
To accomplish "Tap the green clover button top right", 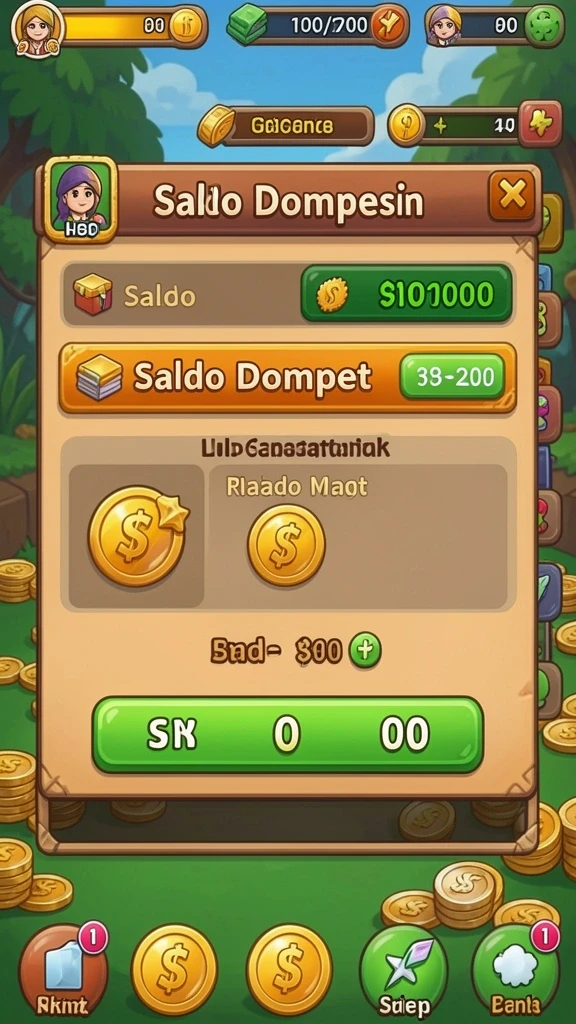I will (545, 27).
